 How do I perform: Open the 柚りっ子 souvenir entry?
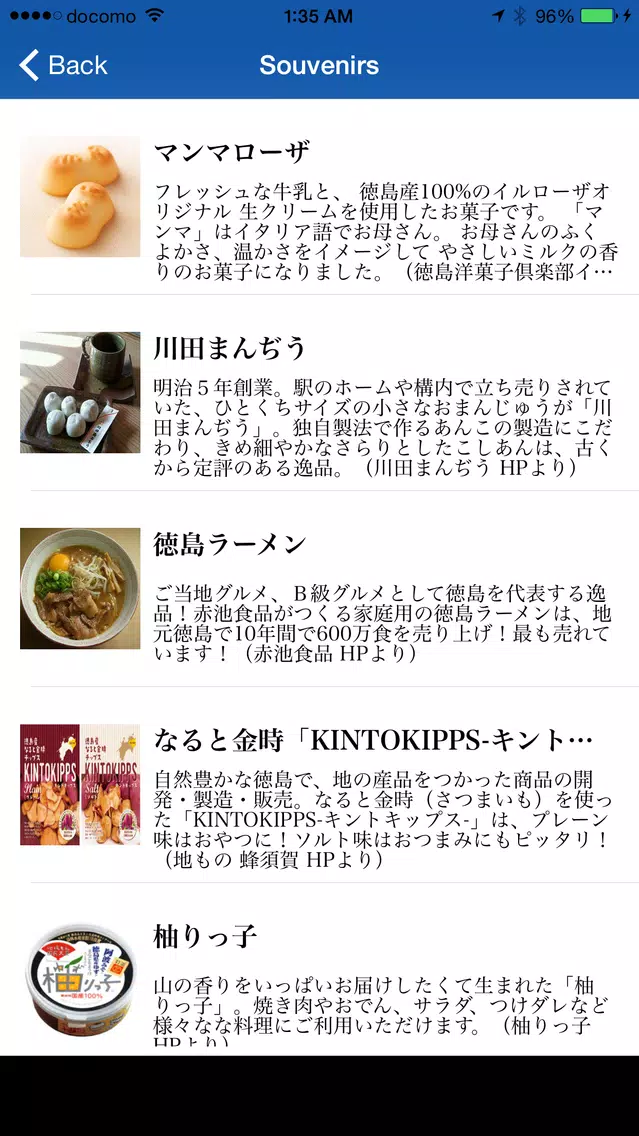[320, 969]
